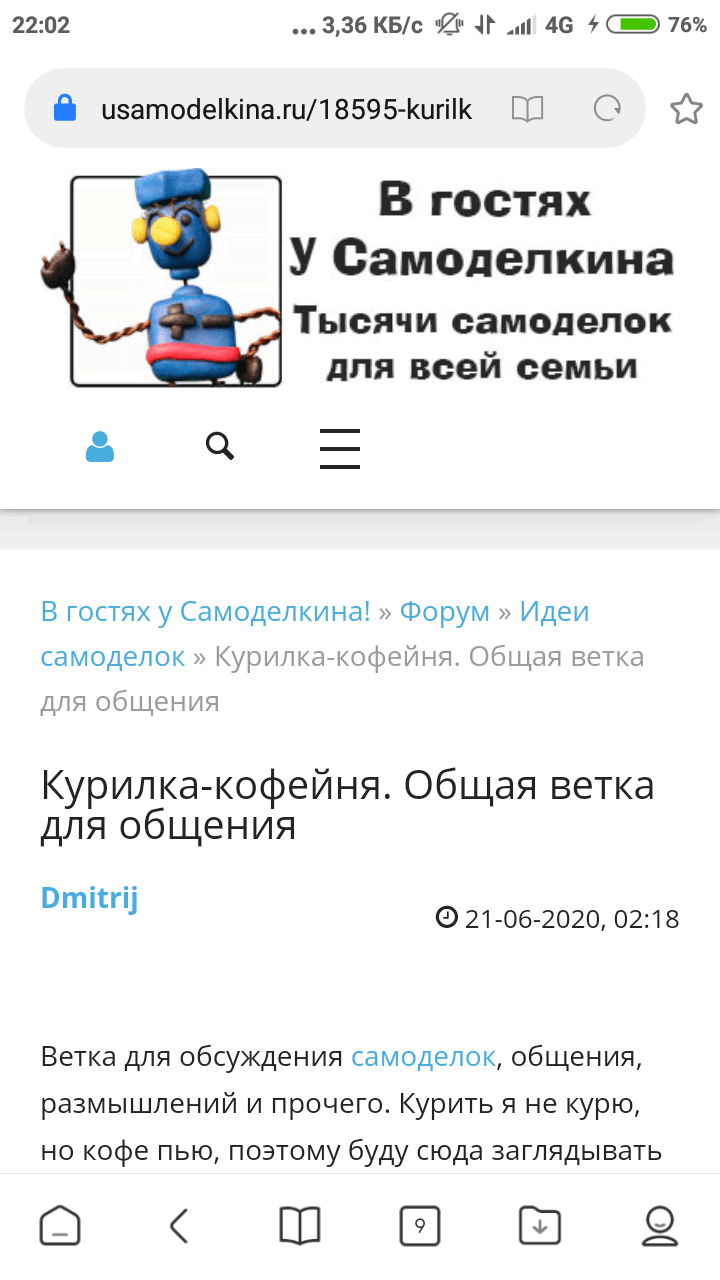Enable reader mode from the address bar
Viewport: 720px width, 1280px height.
point(527,108)
